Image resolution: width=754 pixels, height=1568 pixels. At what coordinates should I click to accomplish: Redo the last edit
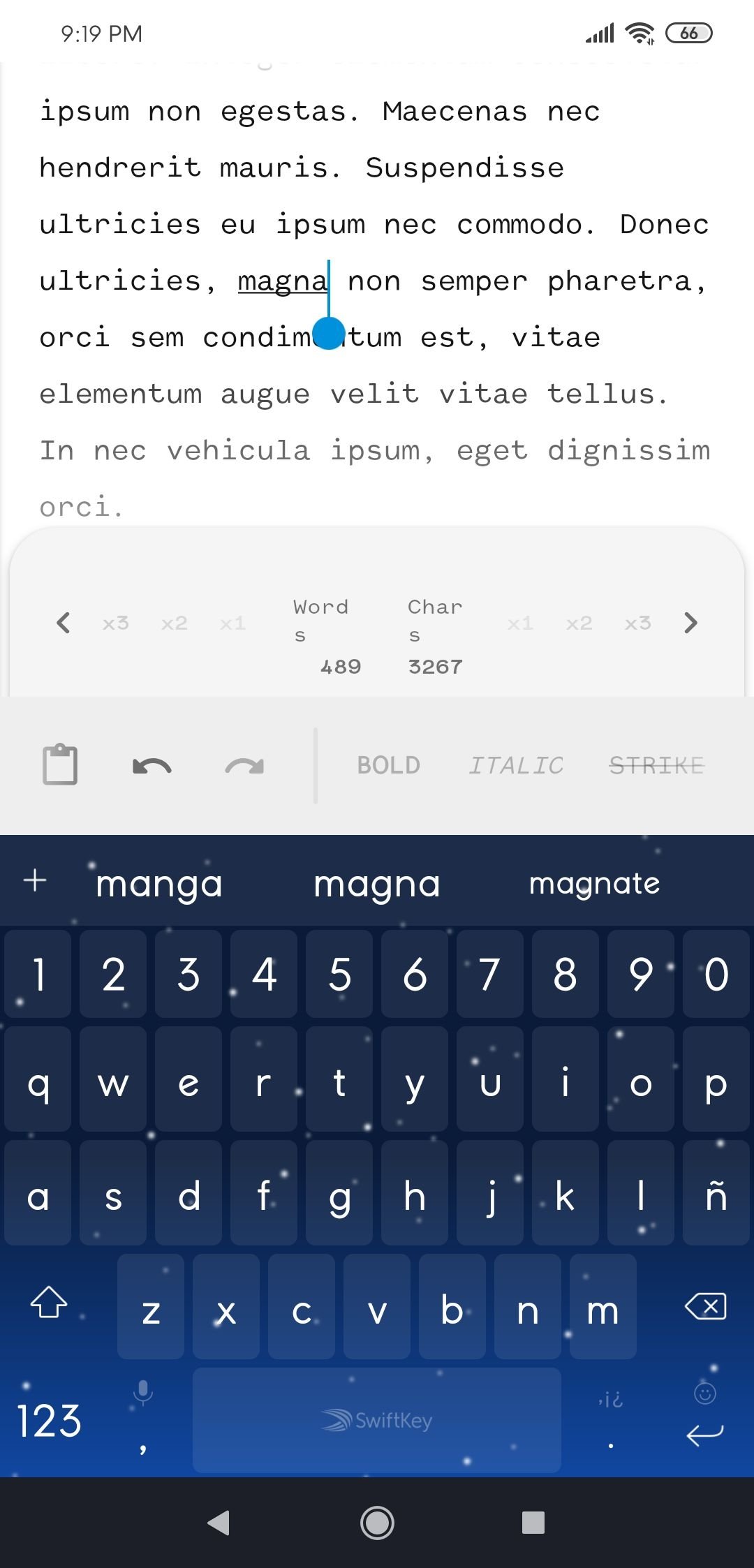tap(244, 766)
